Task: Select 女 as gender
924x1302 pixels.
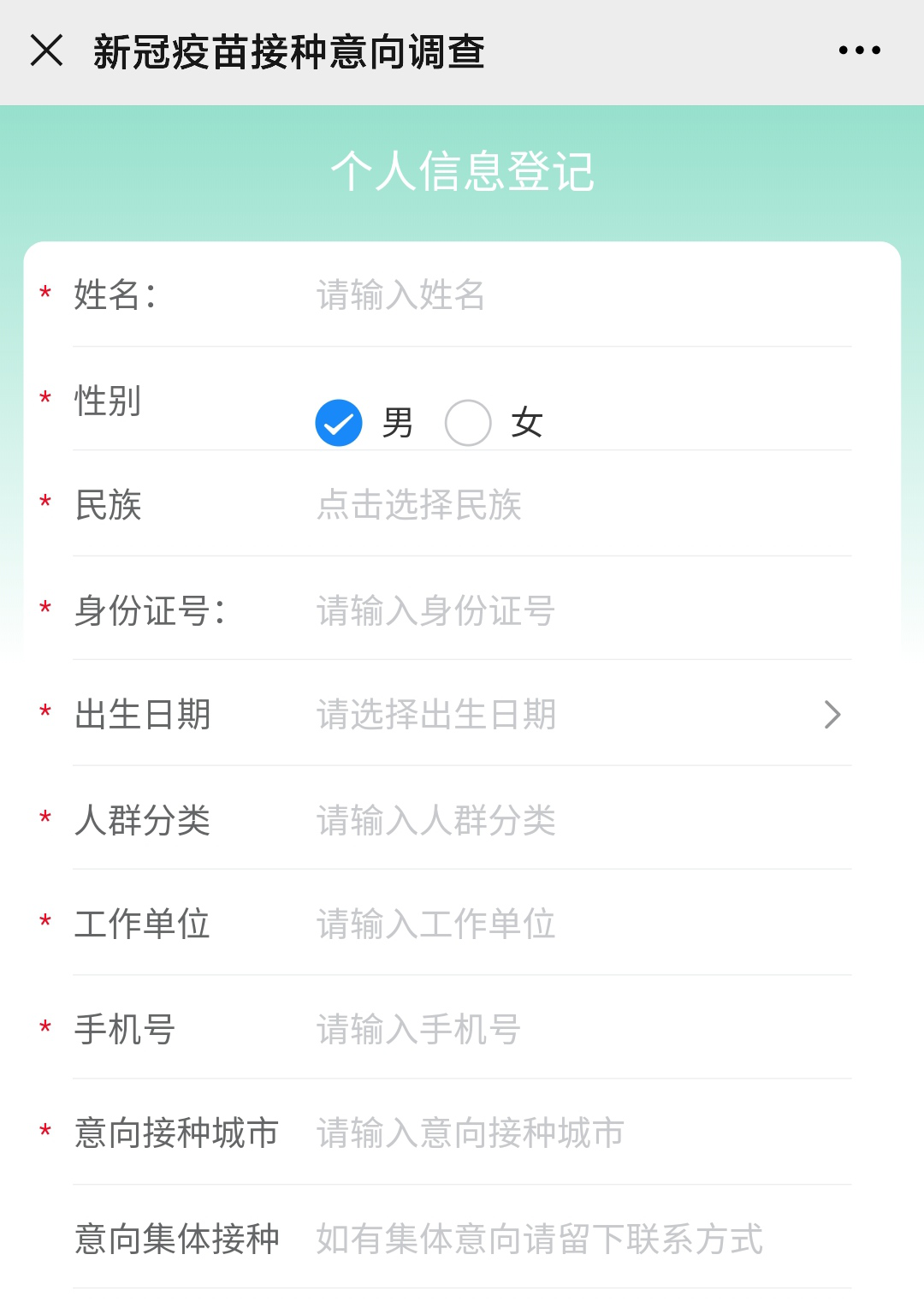Action: 468,423
